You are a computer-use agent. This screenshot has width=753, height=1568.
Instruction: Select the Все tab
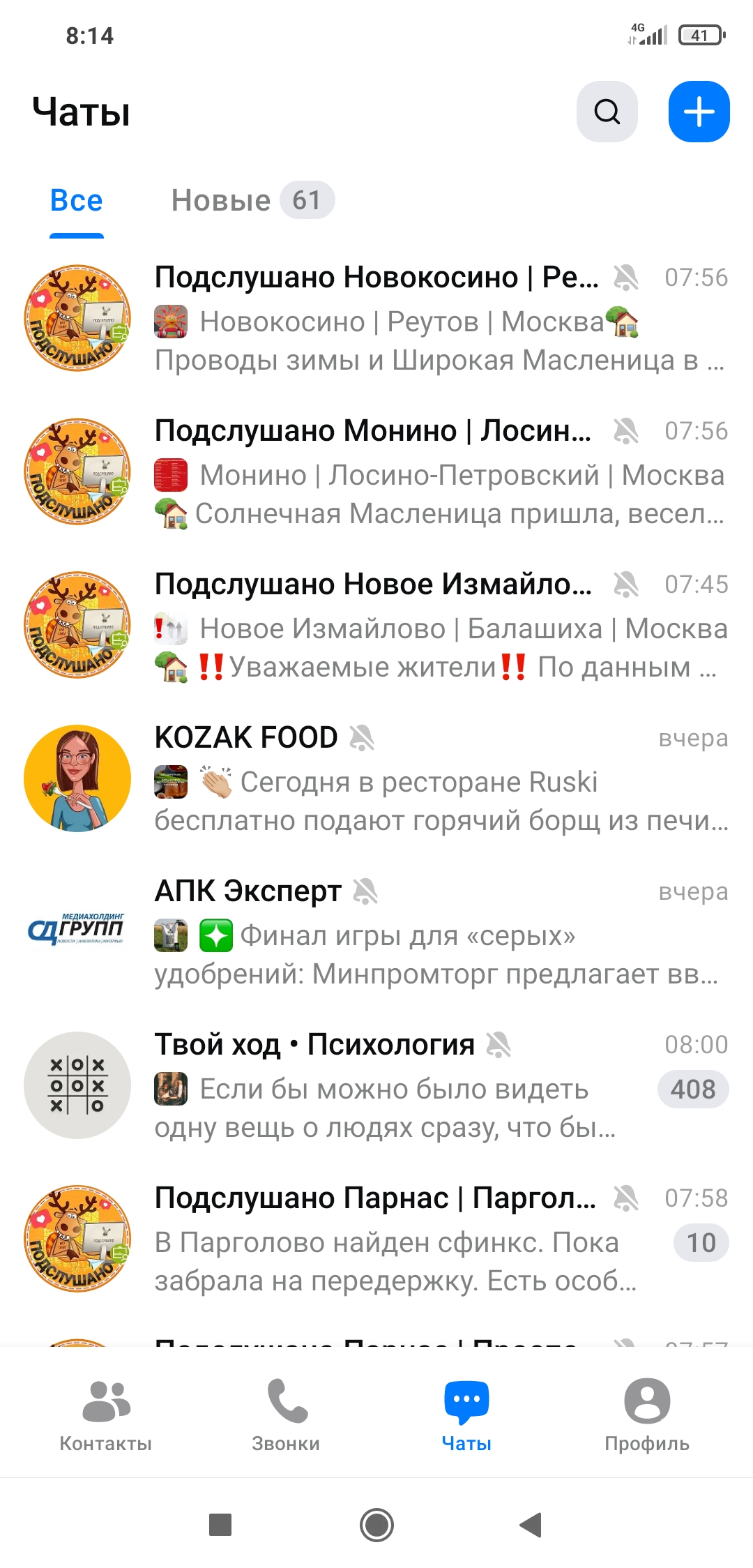pyautogui.click(x=77, y=201)
